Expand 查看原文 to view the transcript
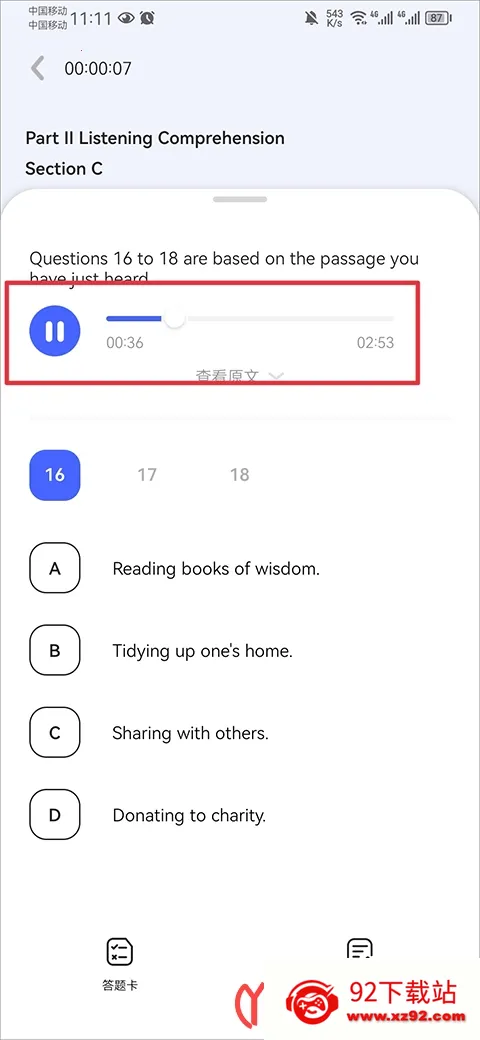Image resolution: width=480 pixels, height=1040 pixels. click(x=239, y=375)
